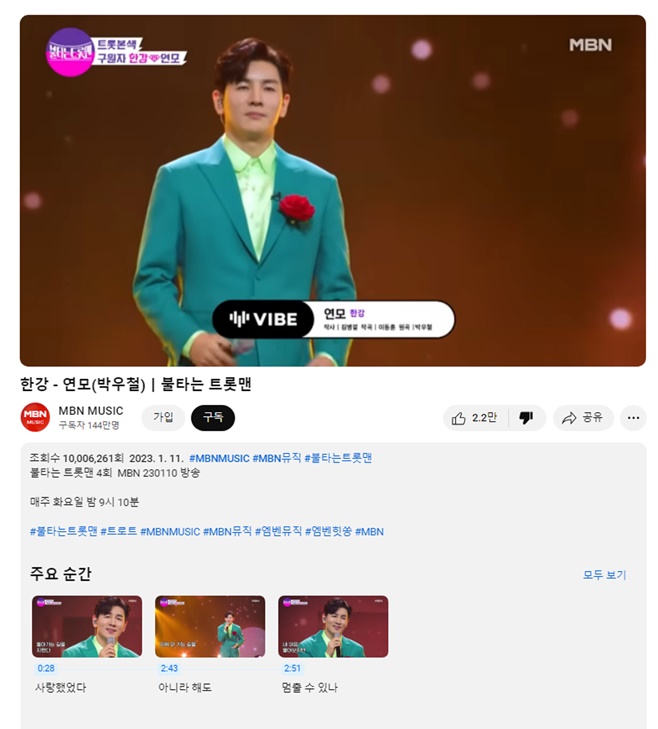Viewport: 658px width, 729px height.
Task: Open the MBN MUSIC channel name
Action: tap(91, 410)
